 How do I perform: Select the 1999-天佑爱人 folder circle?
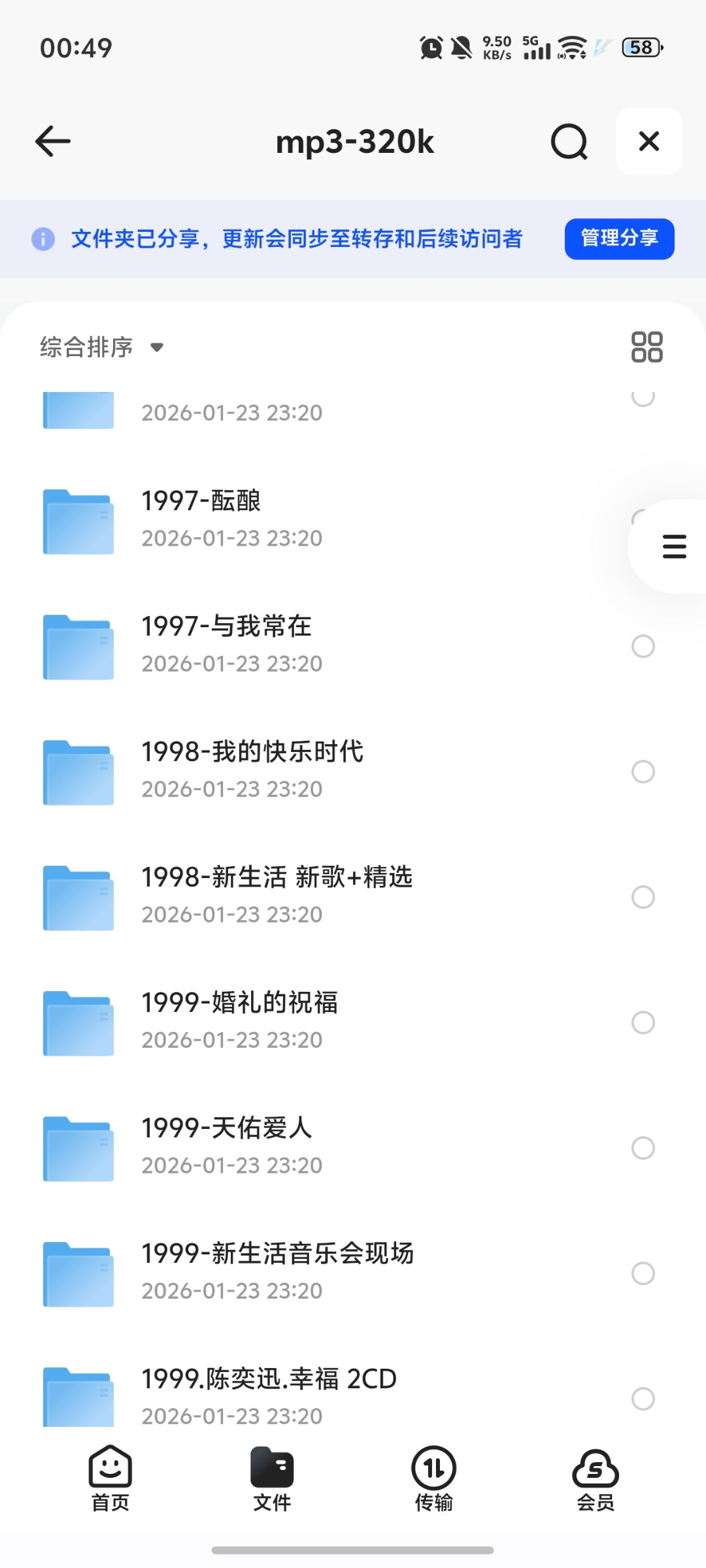coord(643,1148)
